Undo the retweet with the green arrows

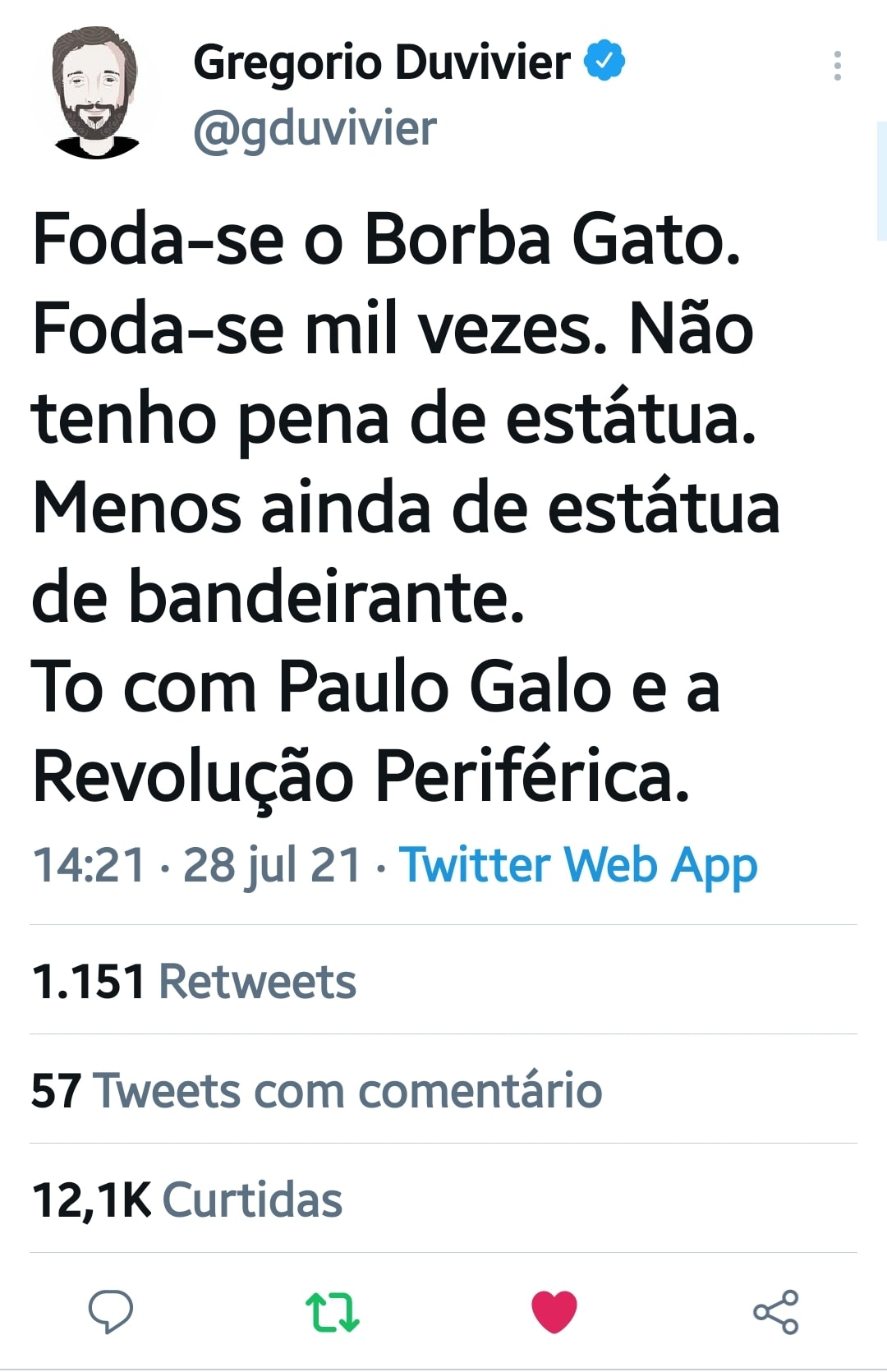click(x=333, y=1311)
